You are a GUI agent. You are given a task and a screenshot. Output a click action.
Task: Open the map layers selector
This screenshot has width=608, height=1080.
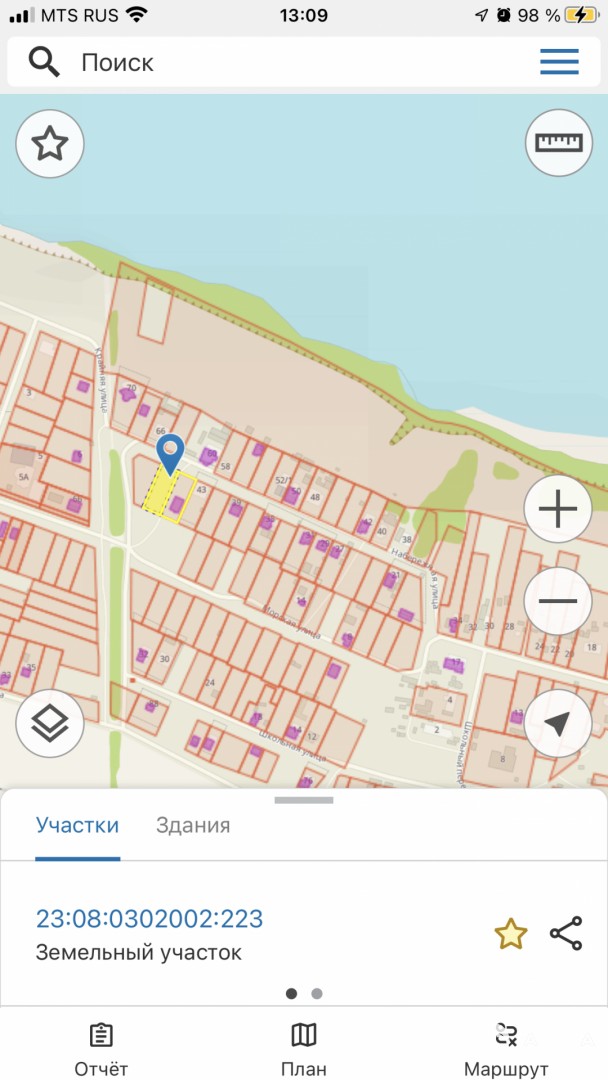(x=50, y=723)
